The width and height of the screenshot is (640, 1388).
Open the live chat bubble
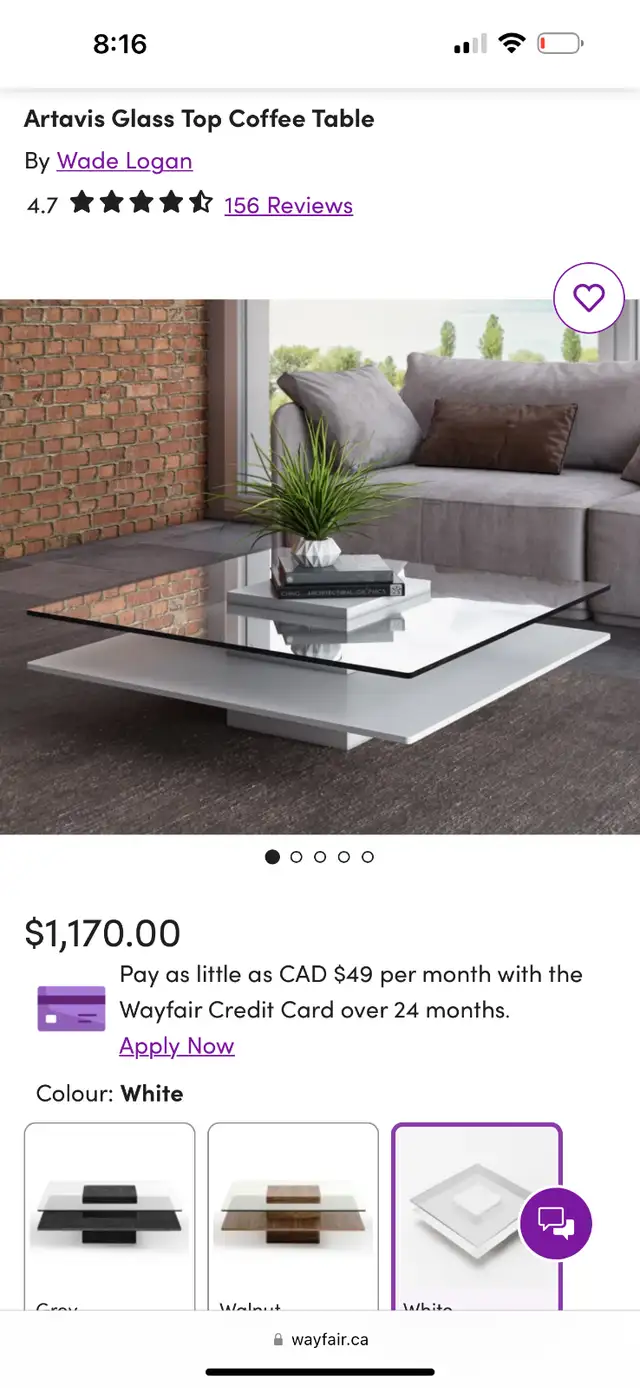tap(556, 1223)
